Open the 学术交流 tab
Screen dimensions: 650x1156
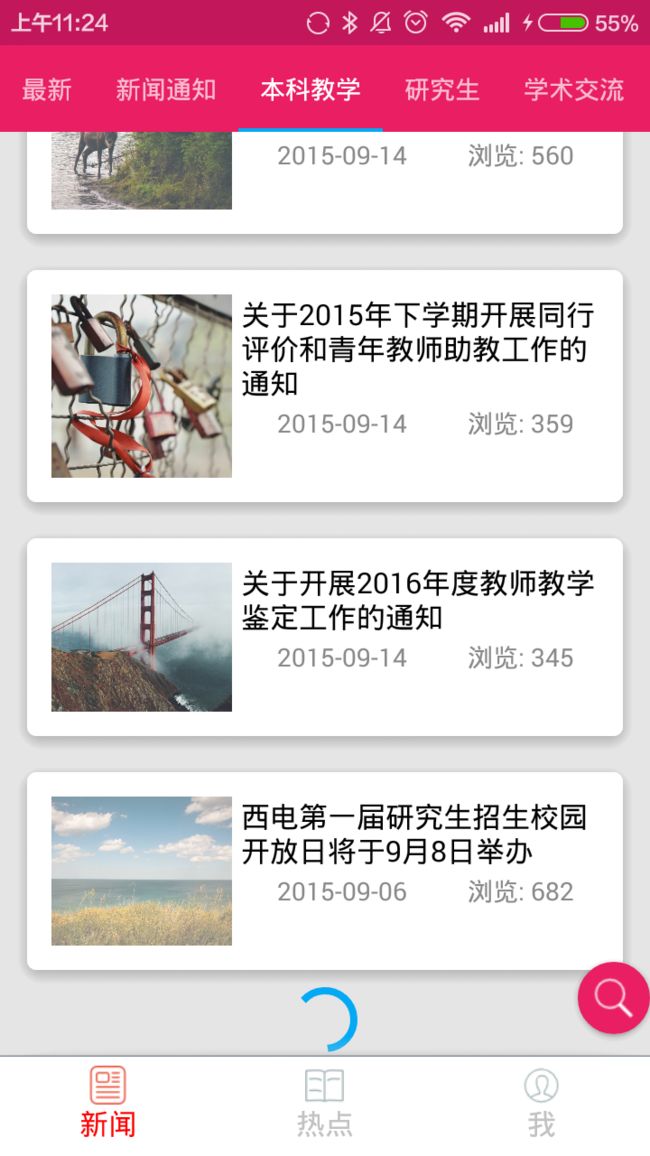coord(574,89)
